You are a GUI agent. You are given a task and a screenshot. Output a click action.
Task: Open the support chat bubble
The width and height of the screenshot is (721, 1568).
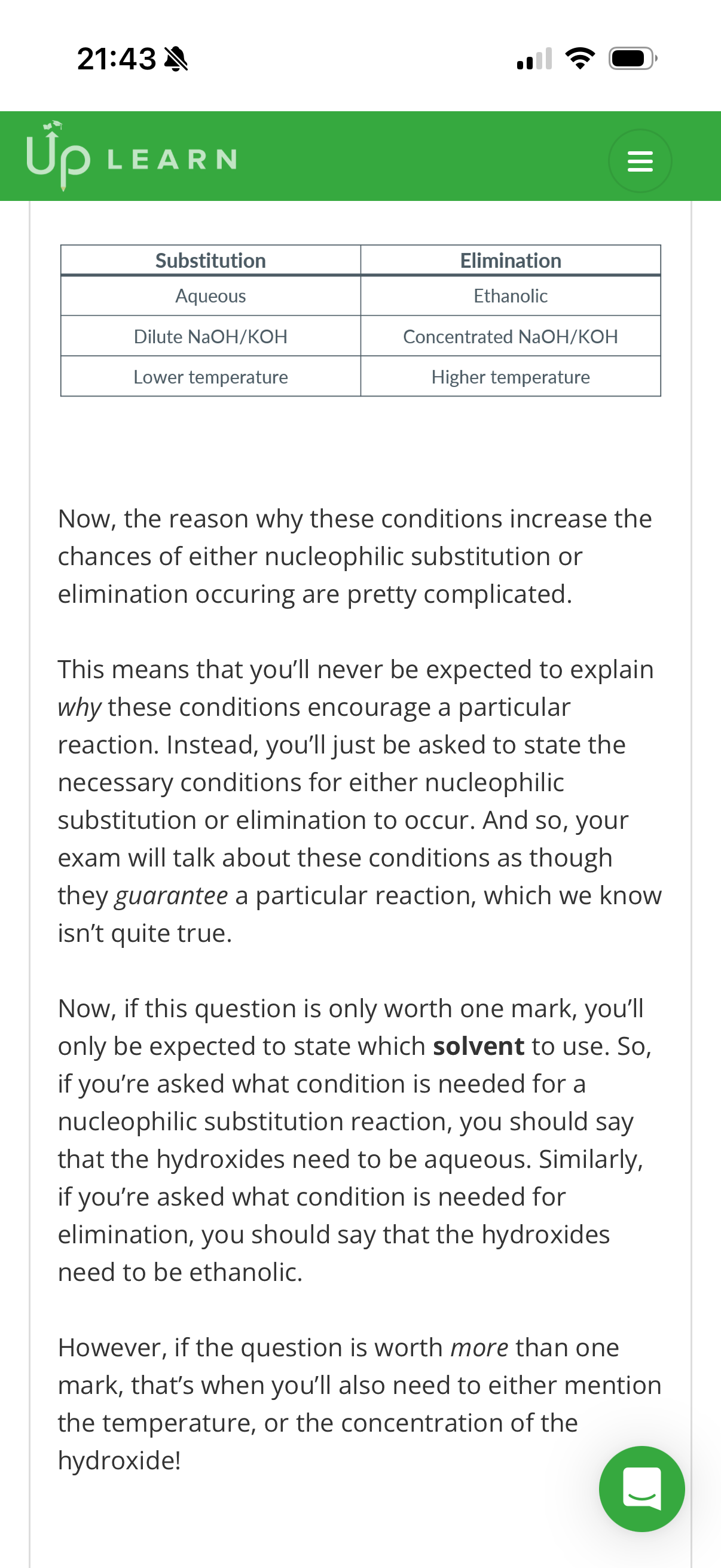tap(641, 1488)
